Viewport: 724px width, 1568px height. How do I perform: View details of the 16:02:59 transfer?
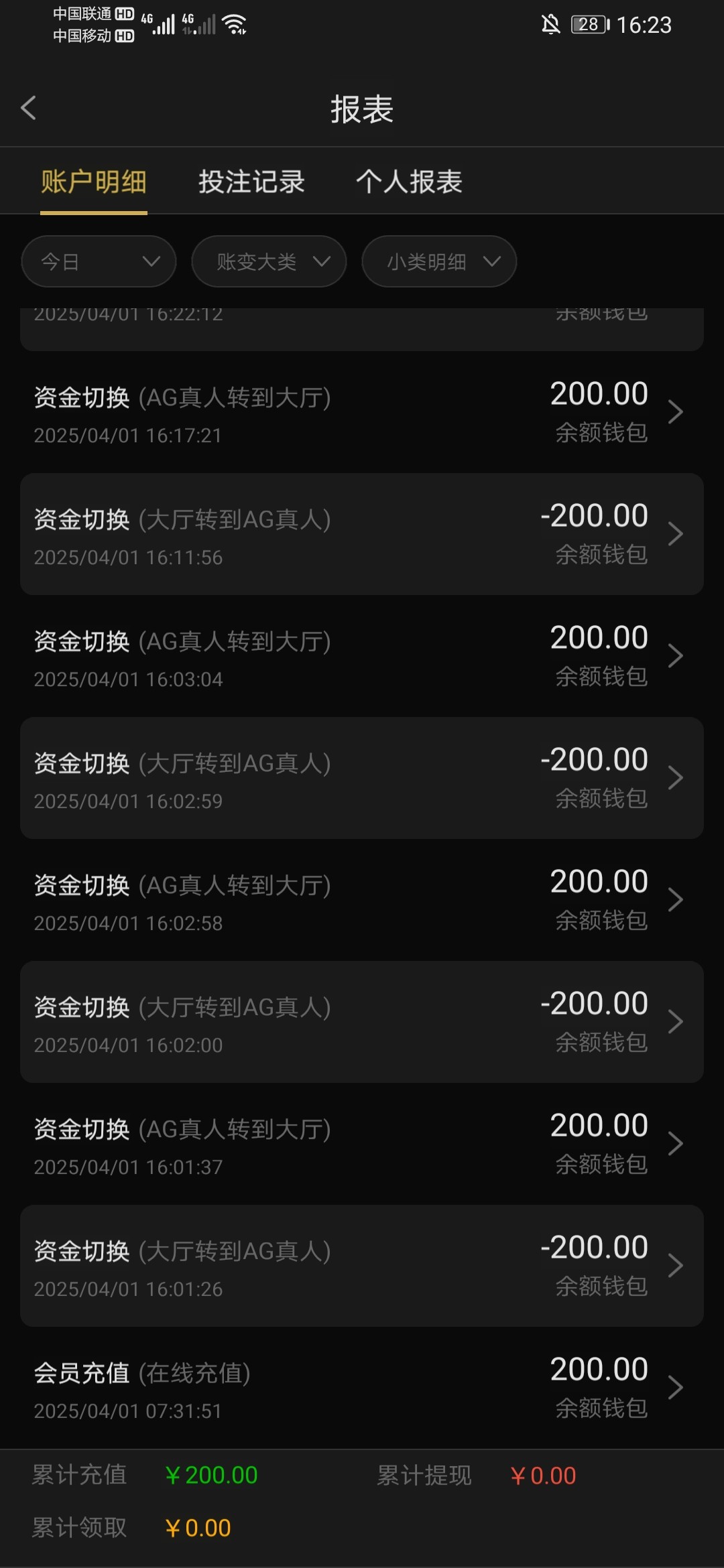pyautogui.click(x=362, y=778)
